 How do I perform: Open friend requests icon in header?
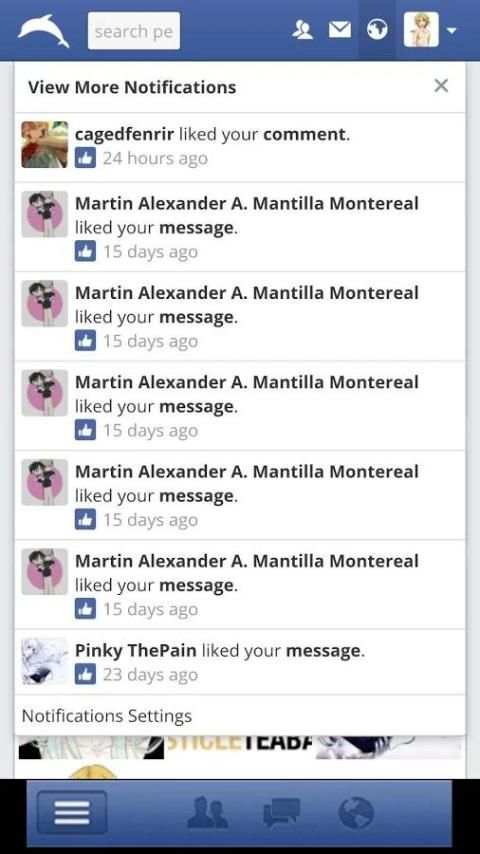(302, 29)
